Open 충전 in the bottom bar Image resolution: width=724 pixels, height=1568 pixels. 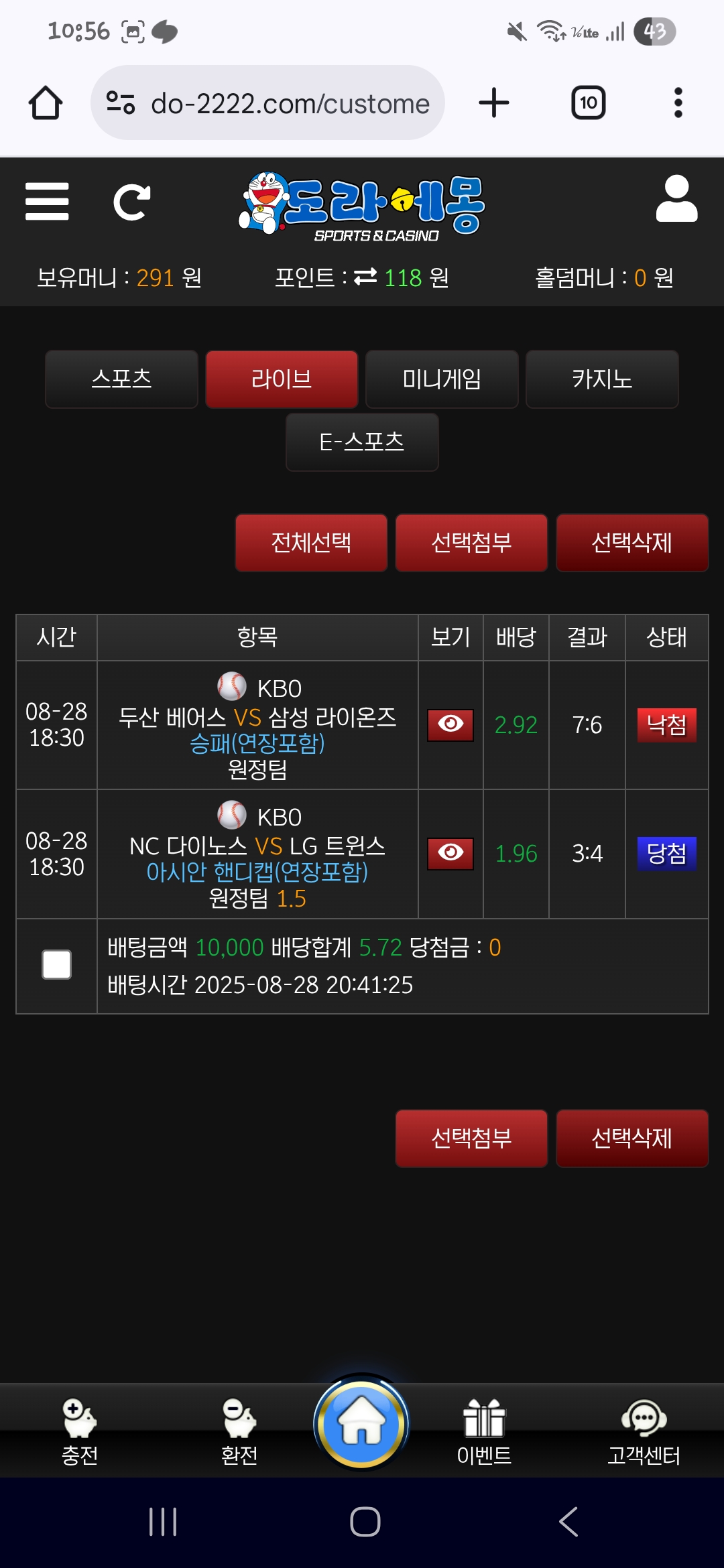pos(80,1431)
